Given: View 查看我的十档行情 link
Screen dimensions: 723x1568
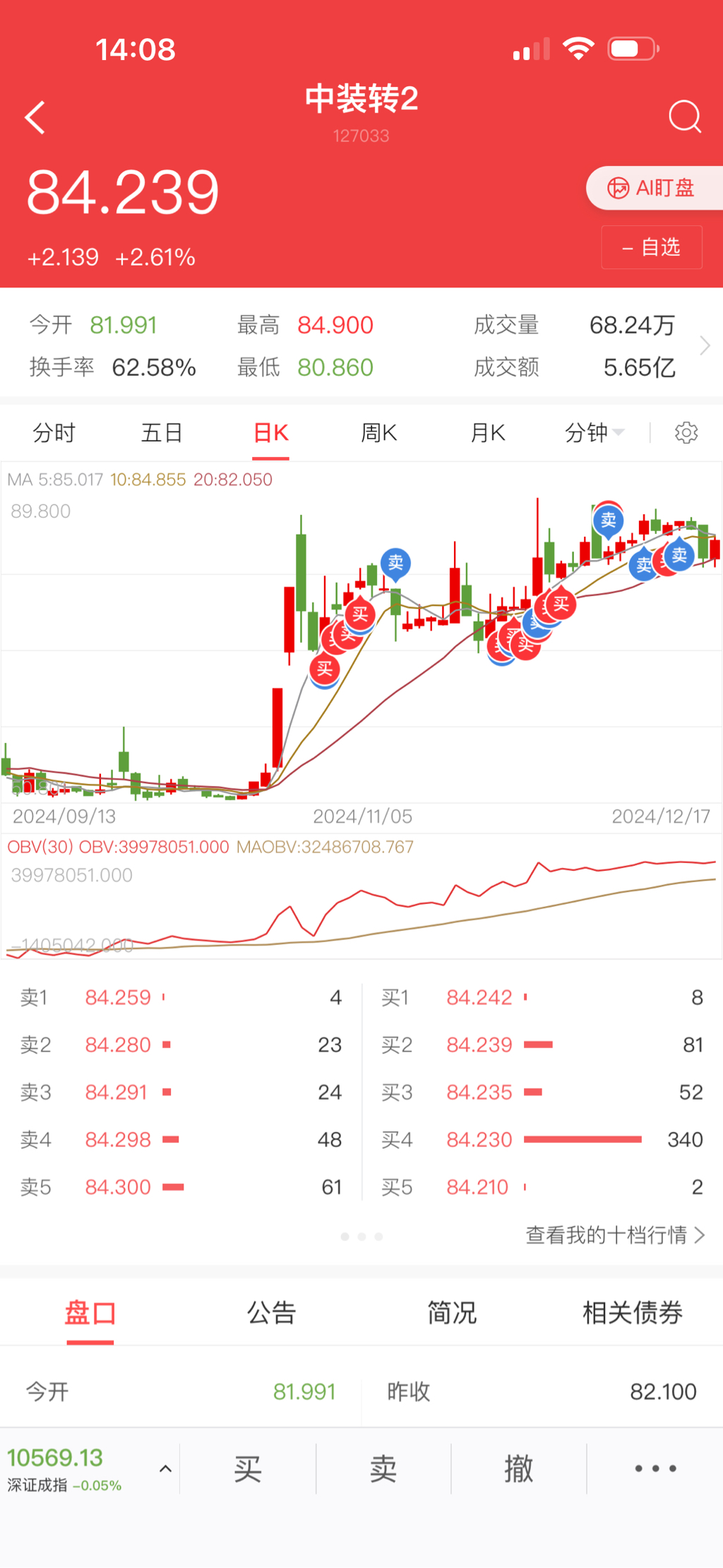Looking at the screenshot, I should [x=615, y=1235].
